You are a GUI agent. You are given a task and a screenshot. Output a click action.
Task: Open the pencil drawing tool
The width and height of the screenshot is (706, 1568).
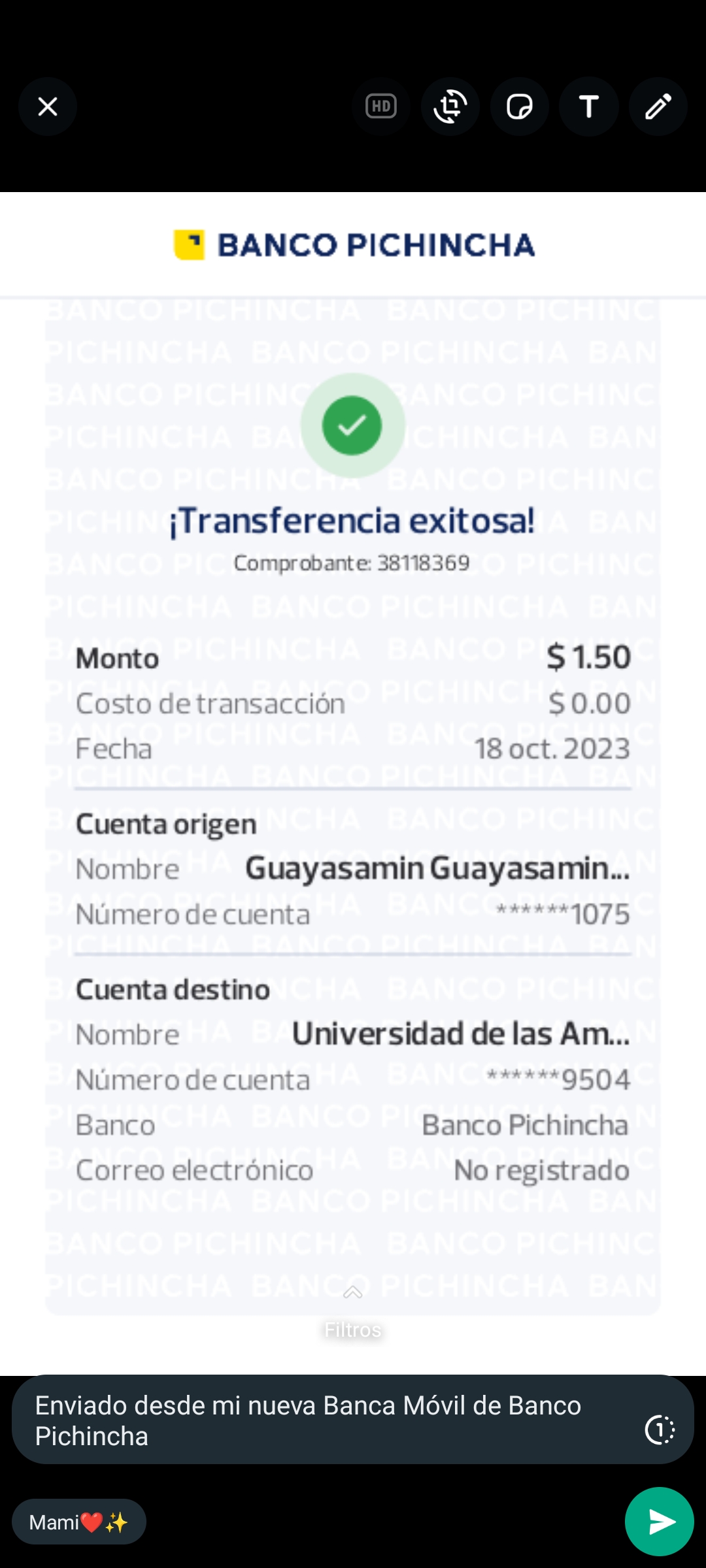pyautogui.click(x=658, y=106)
